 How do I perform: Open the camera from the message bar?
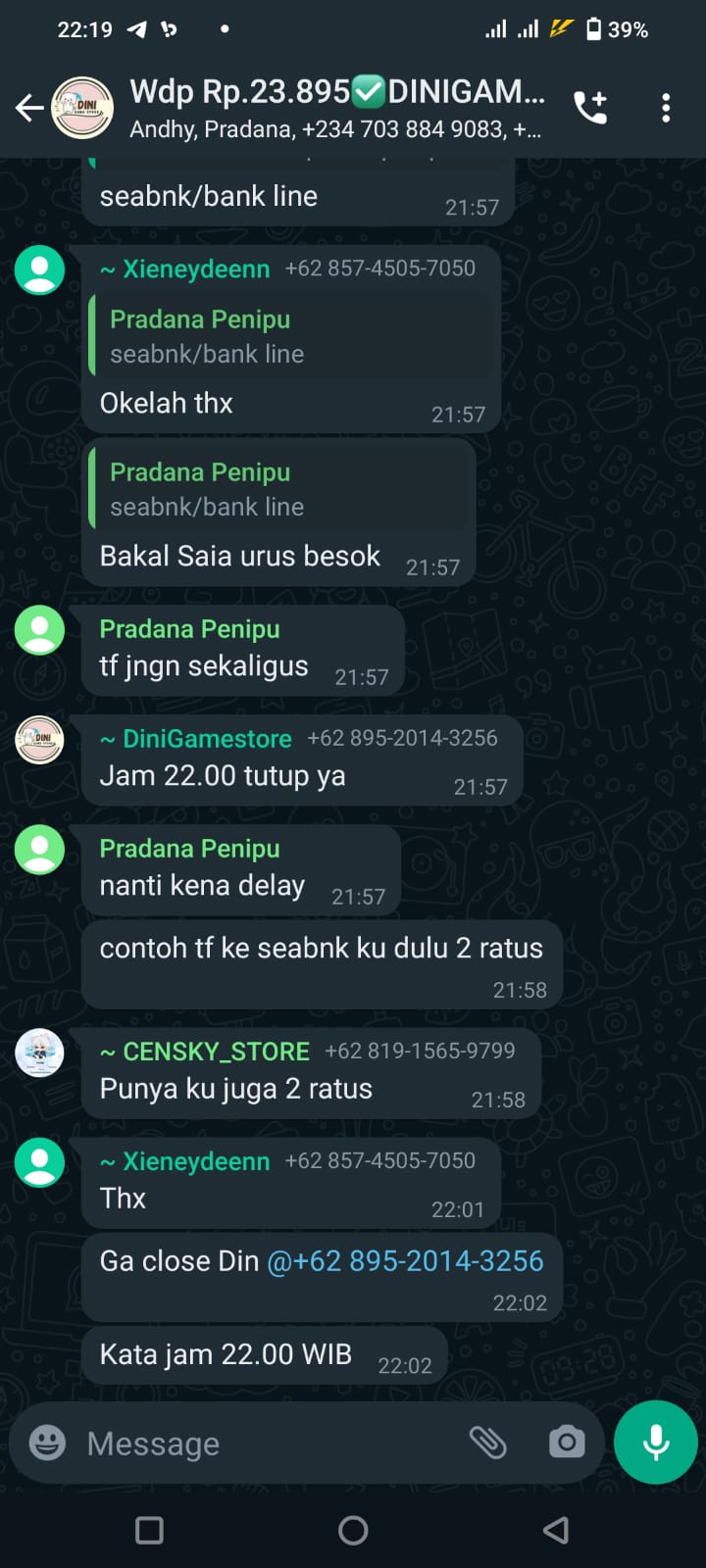point(567,1443)
